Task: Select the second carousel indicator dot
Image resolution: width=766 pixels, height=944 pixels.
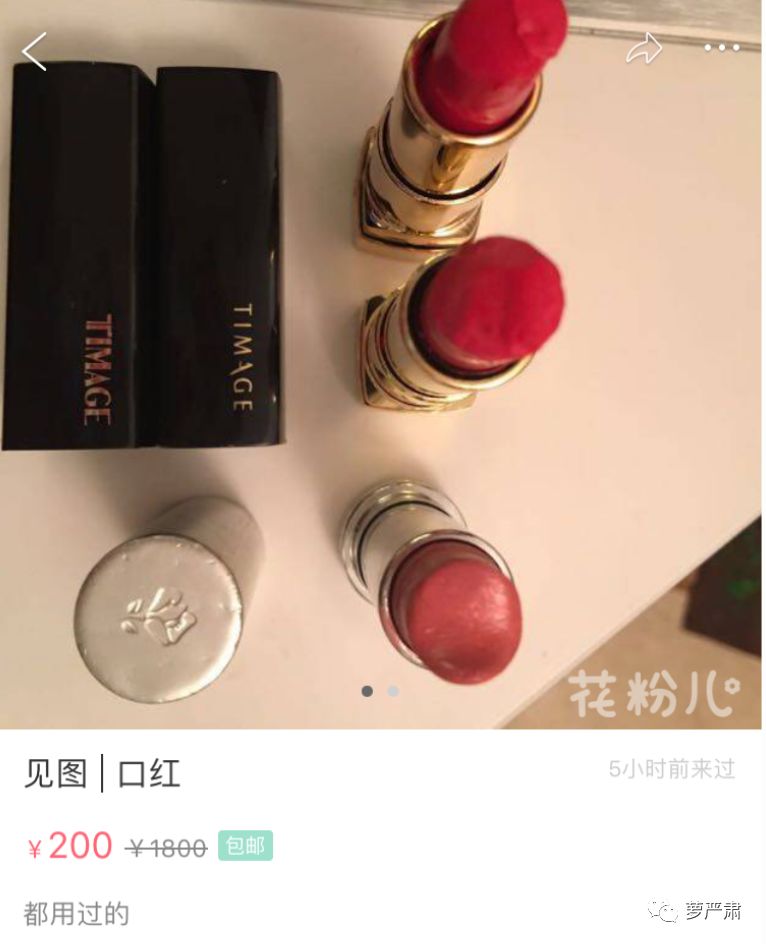Action: (390, 690)
